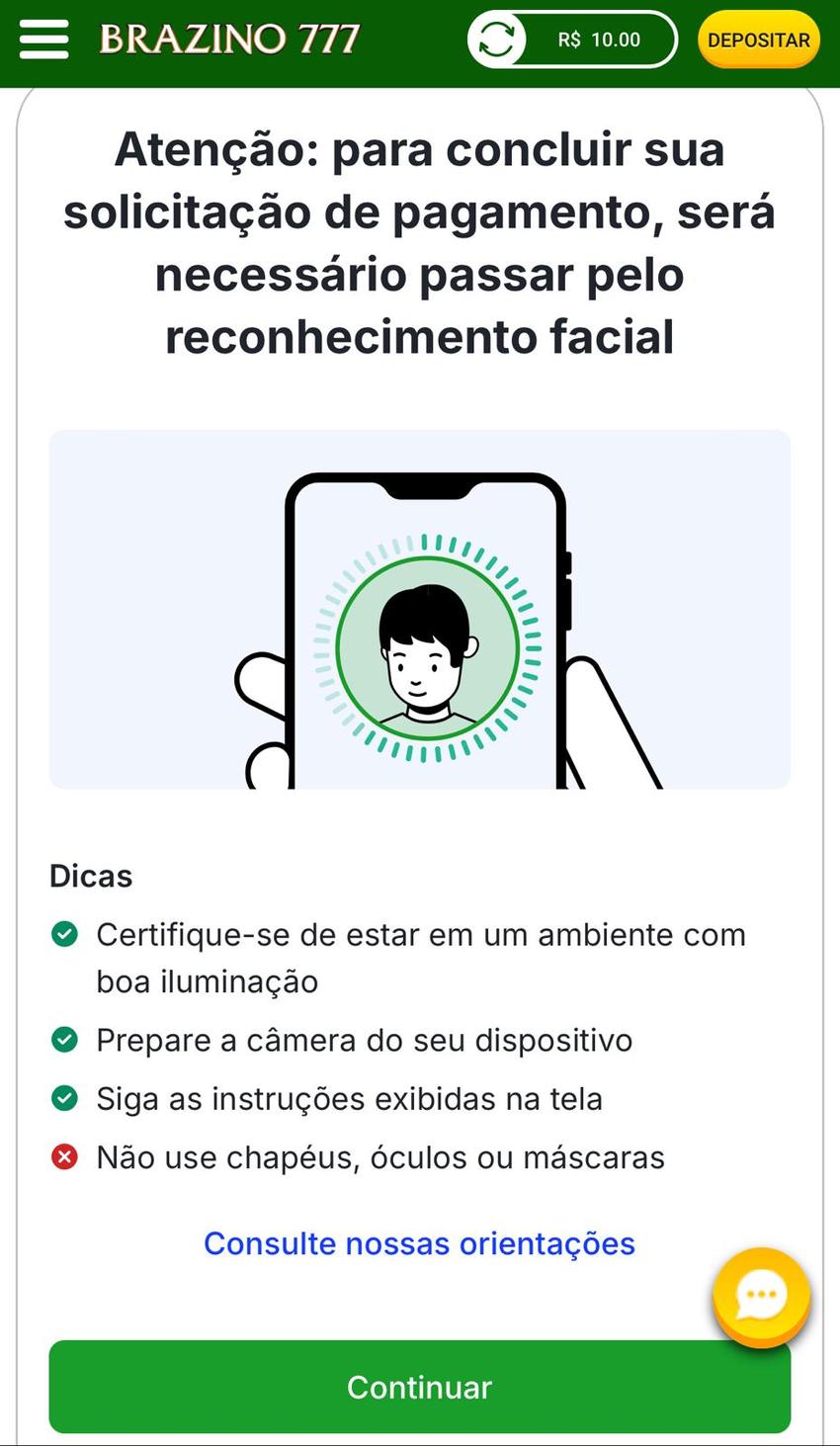Viewport: 840px width, 1446px height.
Task: Select the green check icon next to lighting tip
Action: click(x=64, y=932)
